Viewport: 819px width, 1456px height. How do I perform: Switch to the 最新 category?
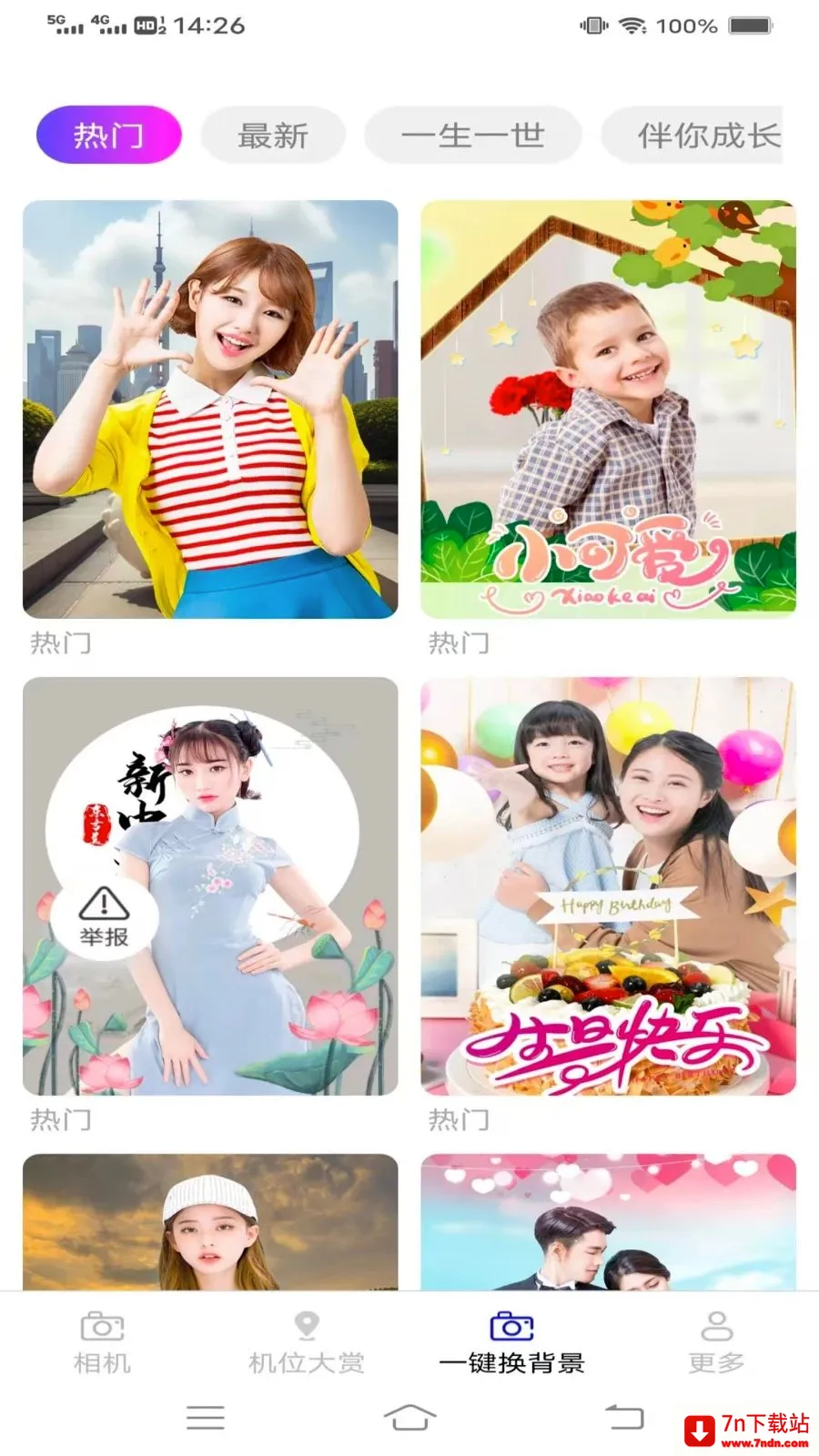point(273,135)
